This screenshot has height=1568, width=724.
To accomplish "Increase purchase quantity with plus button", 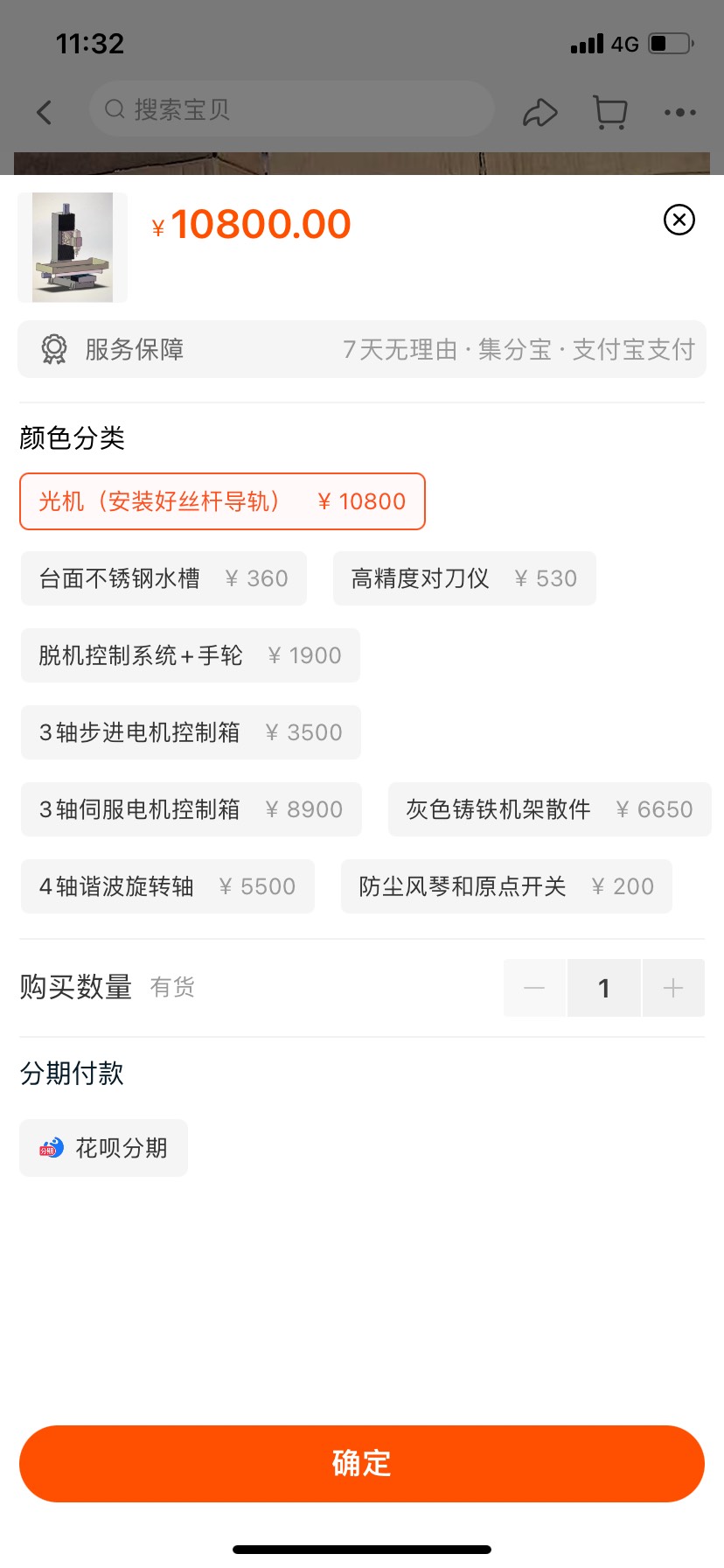I will [673, 988].
